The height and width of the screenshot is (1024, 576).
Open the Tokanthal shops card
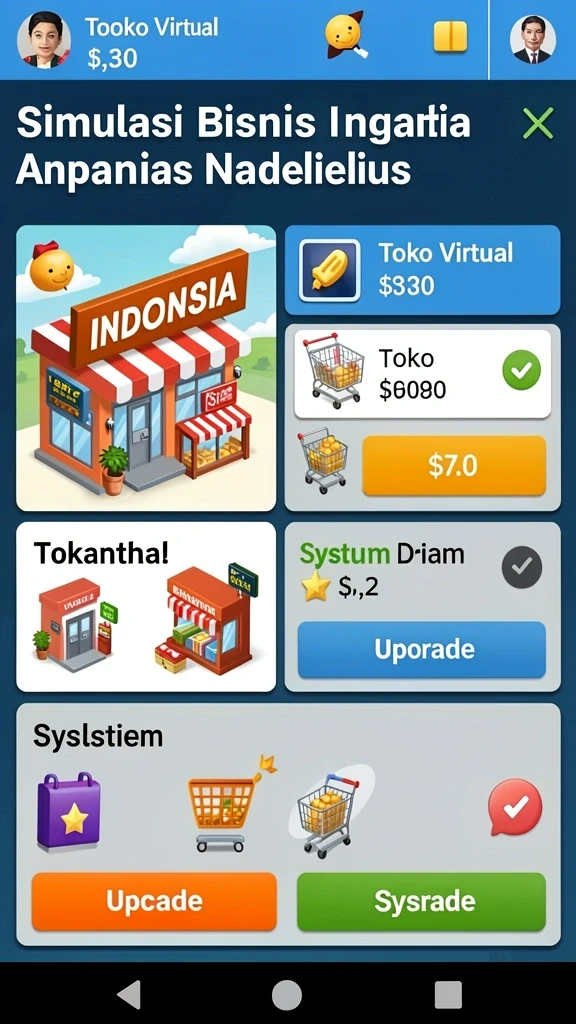tap(146, 607)
